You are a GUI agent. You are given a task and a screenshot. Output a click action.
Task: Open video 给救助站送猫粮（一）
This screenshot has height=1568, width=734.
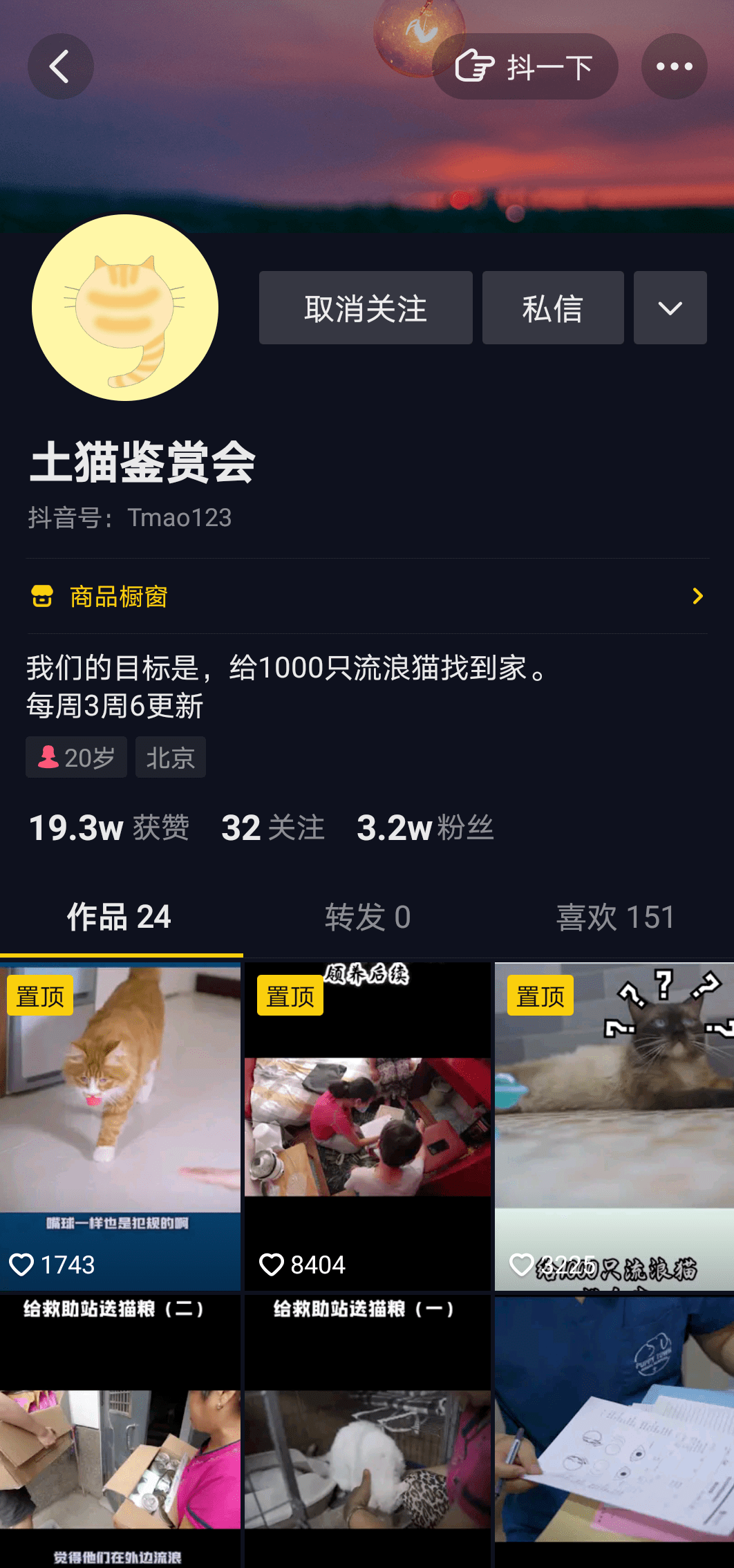(x=367, y=1431)
